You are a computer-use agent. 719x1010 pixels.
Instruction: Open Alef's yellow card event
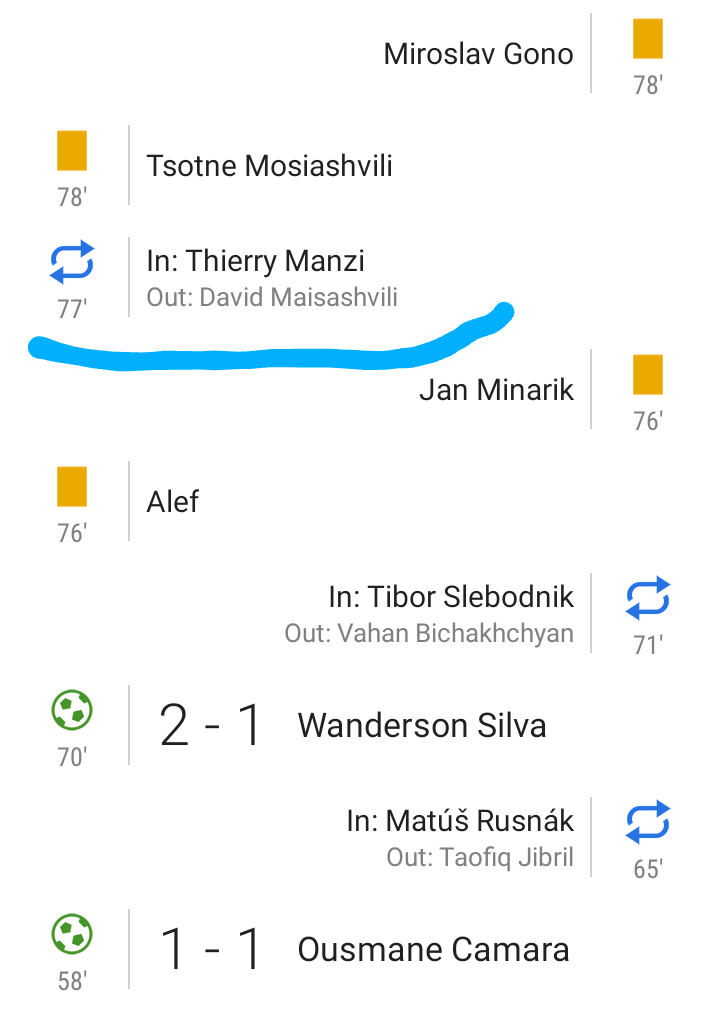pos(173,501)
